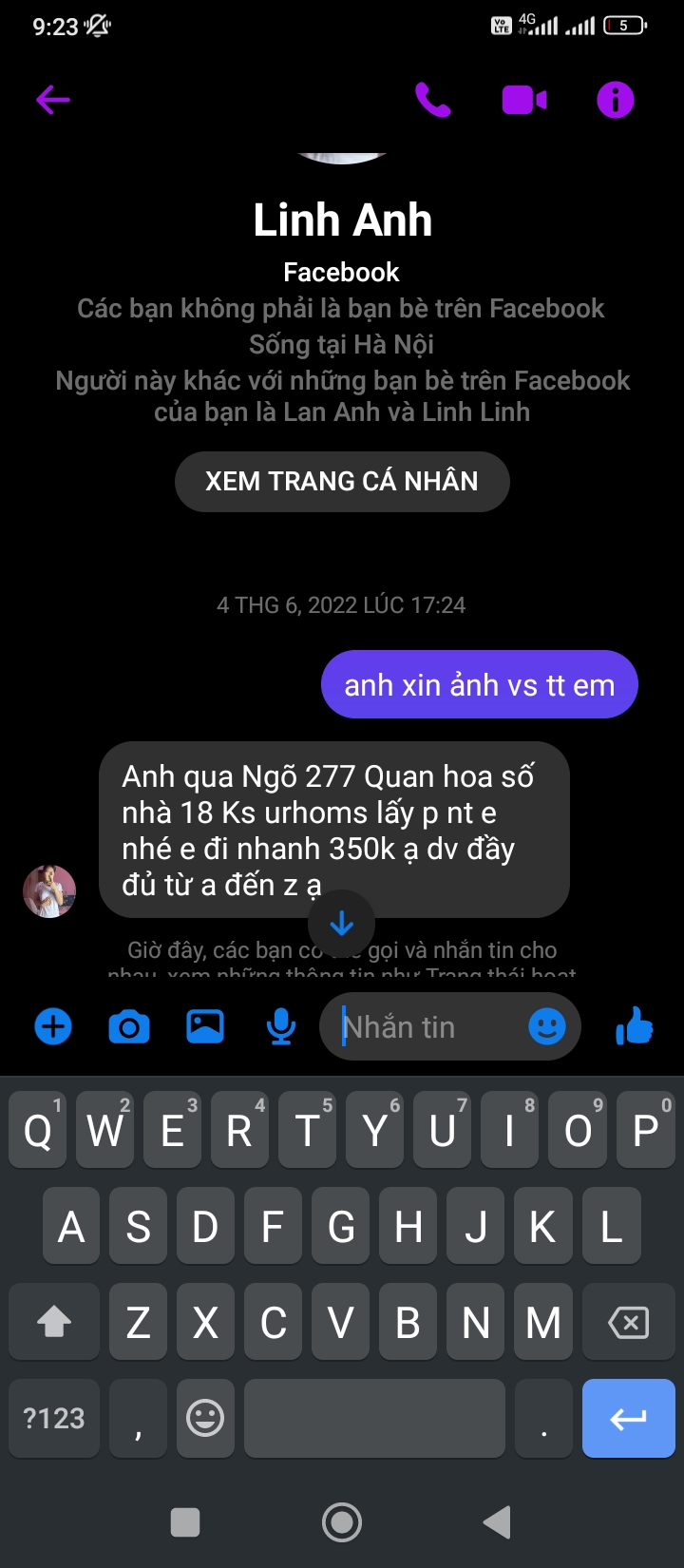
Task: Start a voice call with Linh Anh
Action: [433, 100]
